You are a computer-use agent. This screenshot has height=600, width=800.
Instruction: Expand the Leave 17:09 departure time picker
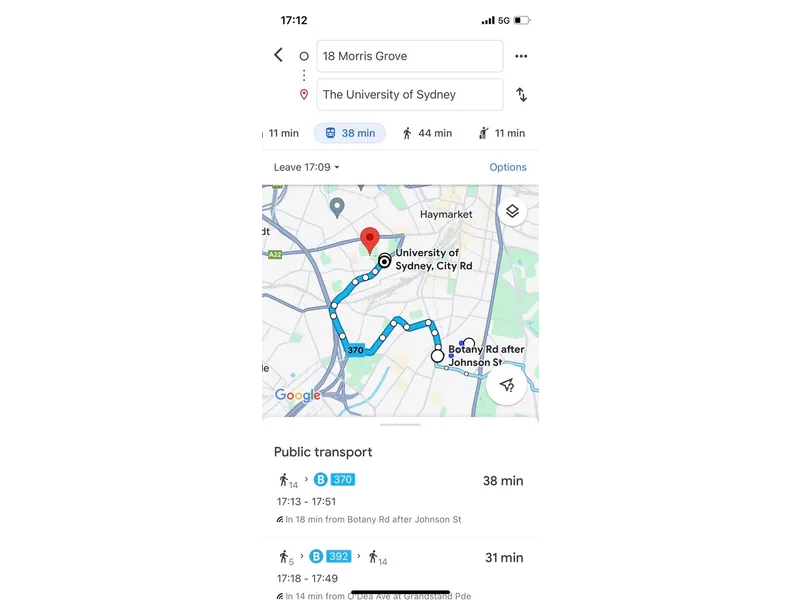click(307, 167)
